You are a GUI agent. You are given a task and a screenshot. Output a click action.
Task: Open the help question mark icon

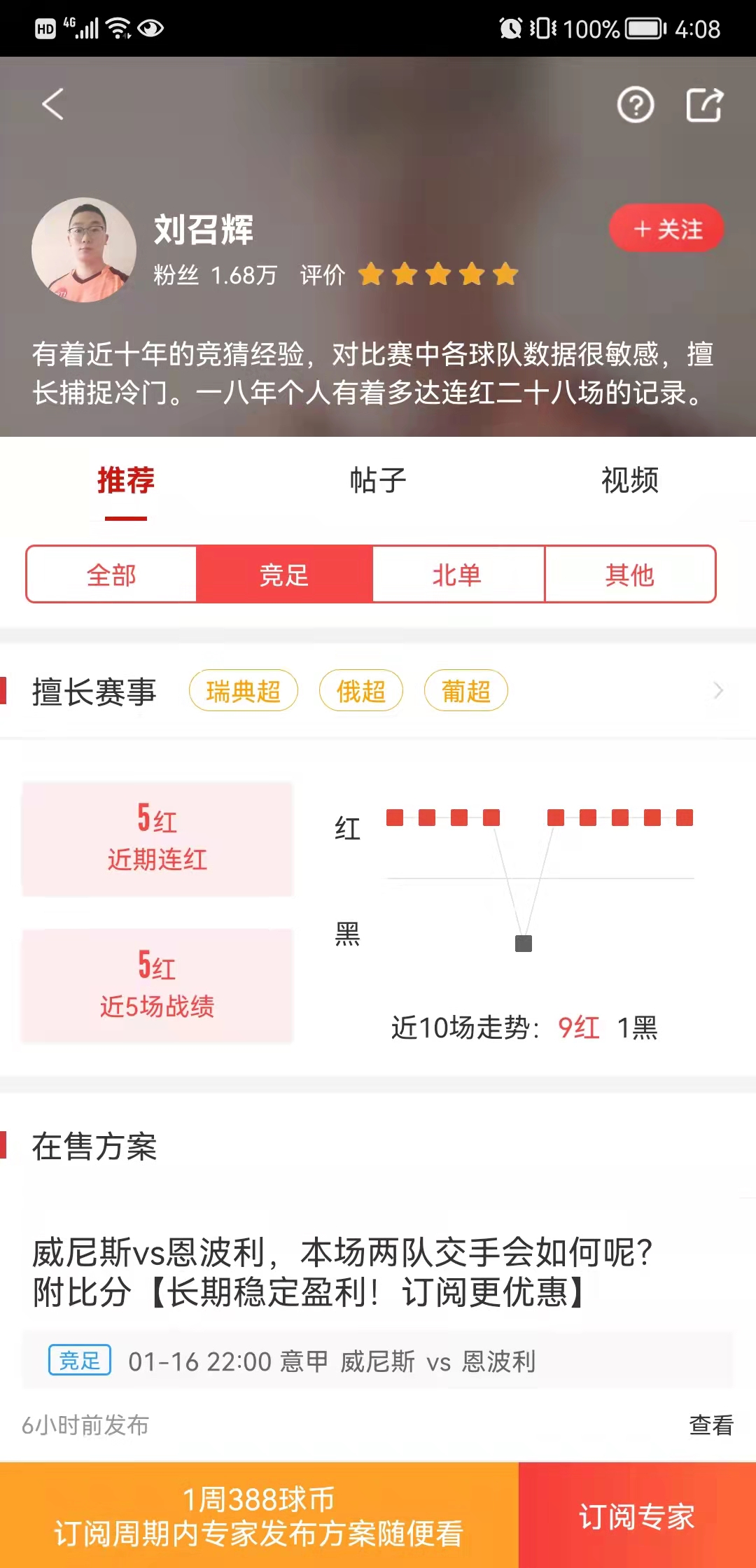(x=635, y=106)
